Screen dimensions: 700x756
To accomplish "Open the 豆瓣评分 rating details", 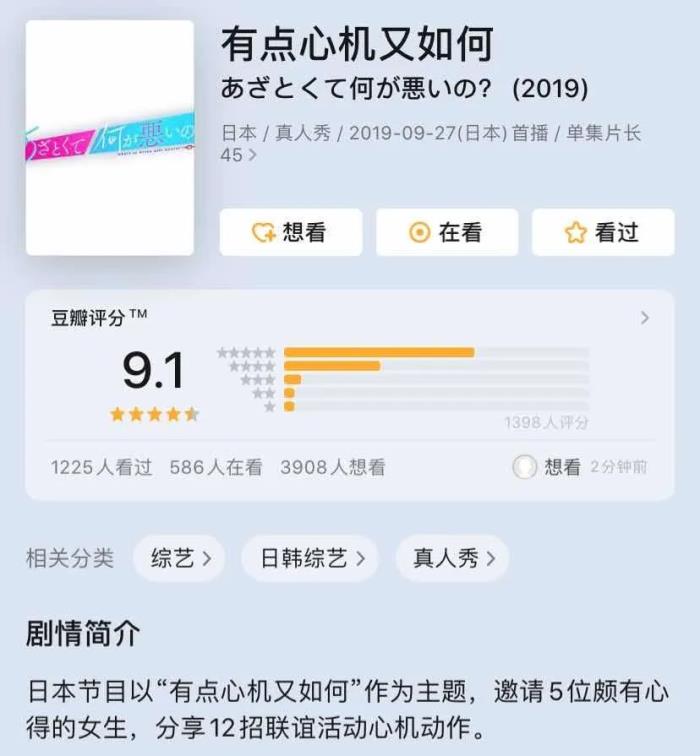I will click(644, 318).
